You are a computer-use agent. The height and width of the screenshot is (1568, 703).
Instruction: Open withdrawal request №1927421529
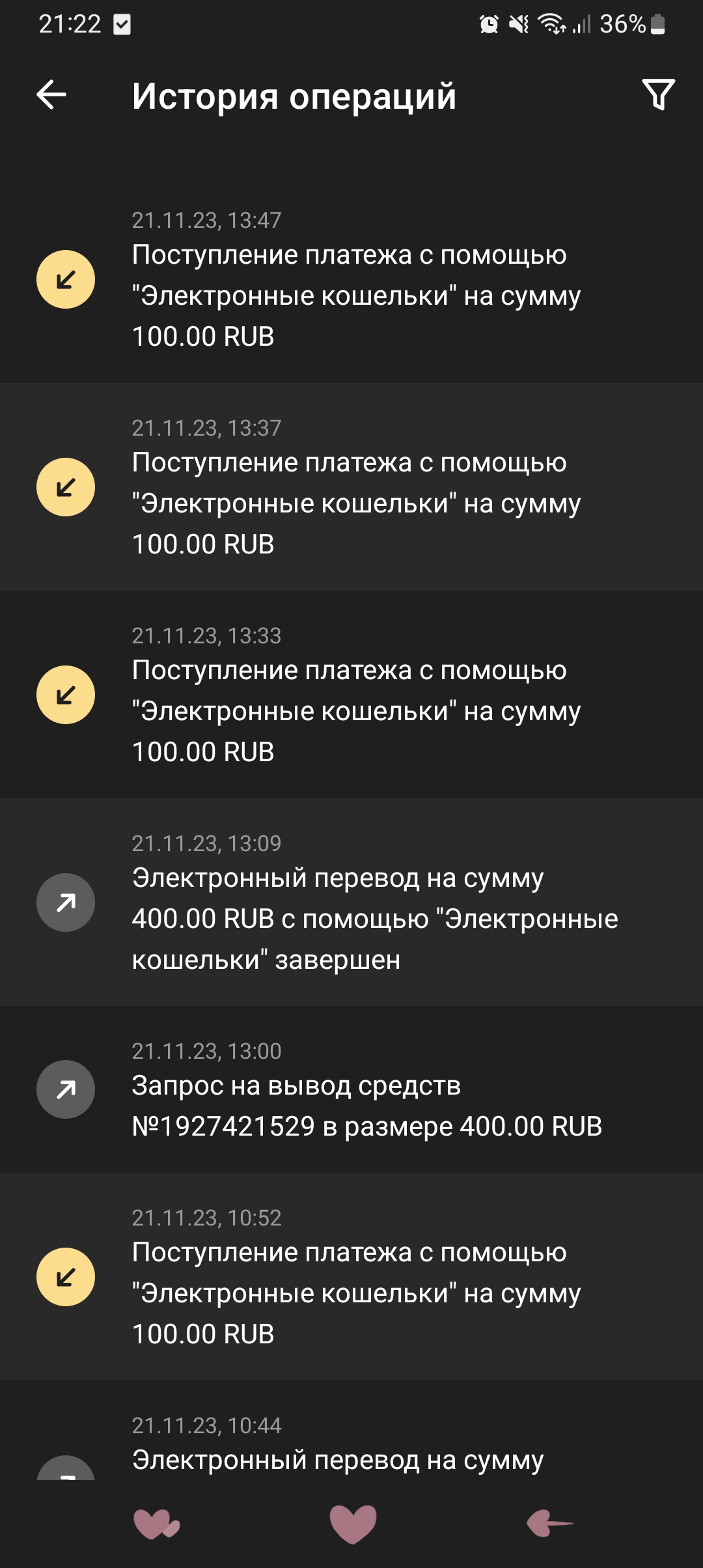(351, 1089)
